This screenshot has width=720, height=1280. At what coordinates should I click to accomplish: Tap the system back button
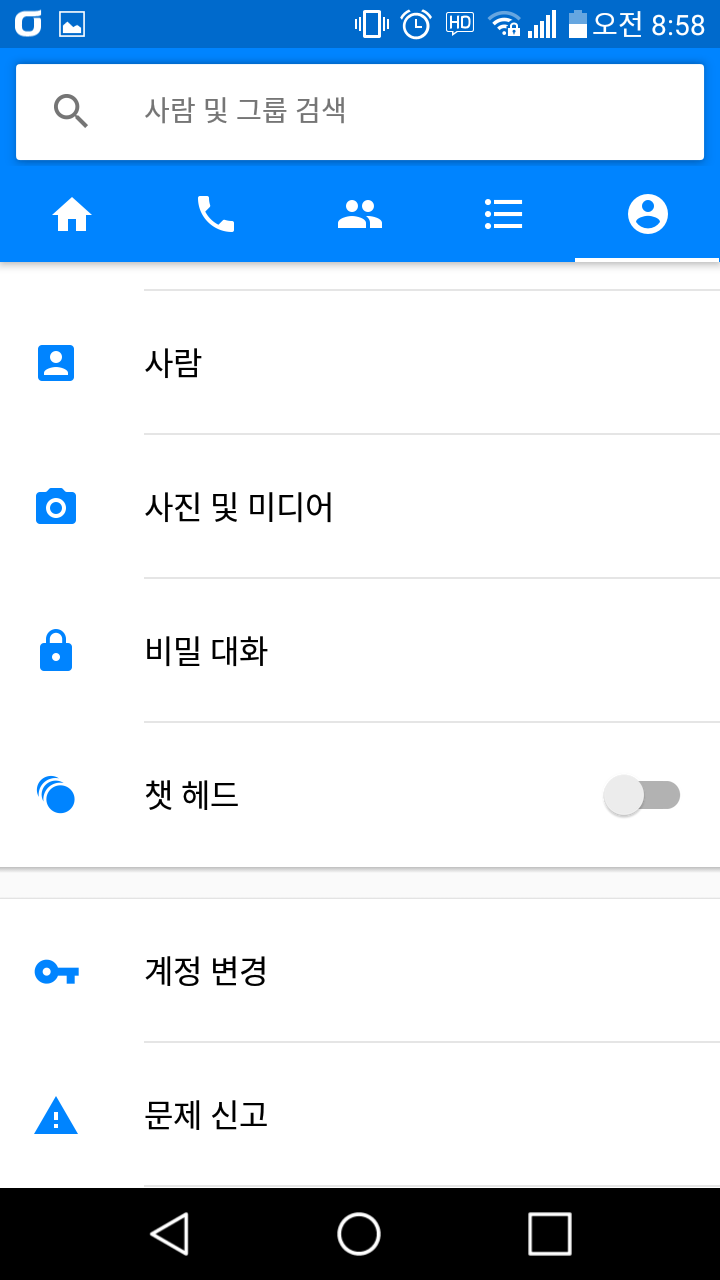pos(170,1233)
